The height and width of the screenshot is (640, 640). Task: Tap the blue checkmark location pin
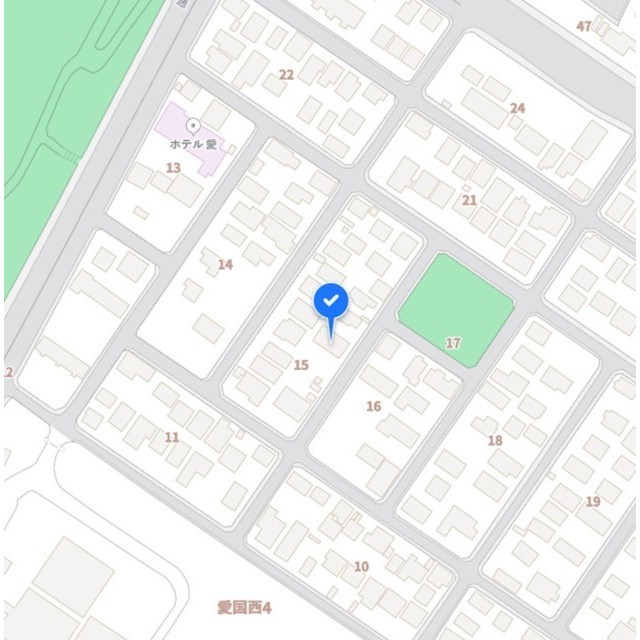tap(331, 301)
